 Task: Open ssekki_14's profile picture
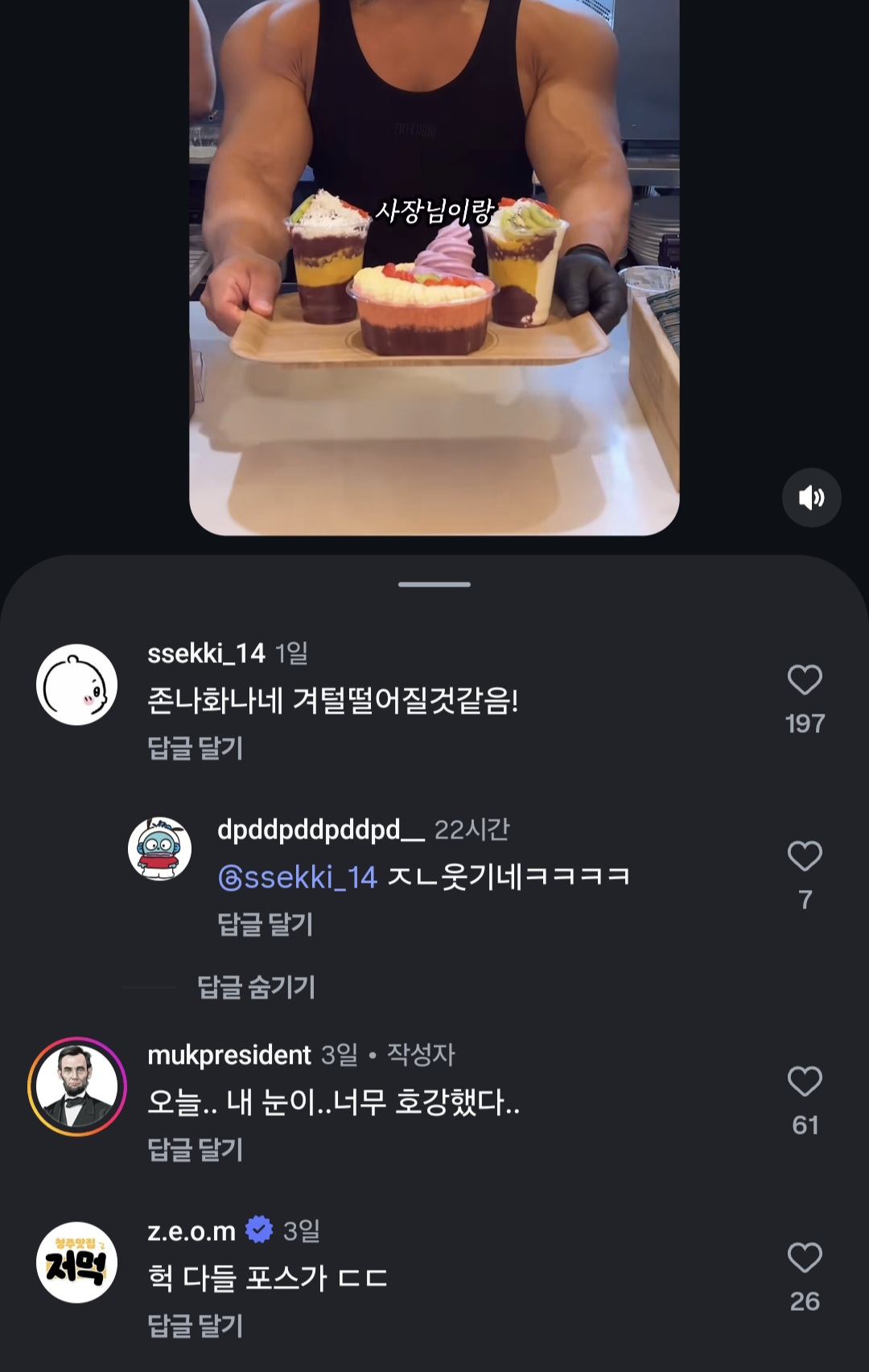tap(77, 685)
